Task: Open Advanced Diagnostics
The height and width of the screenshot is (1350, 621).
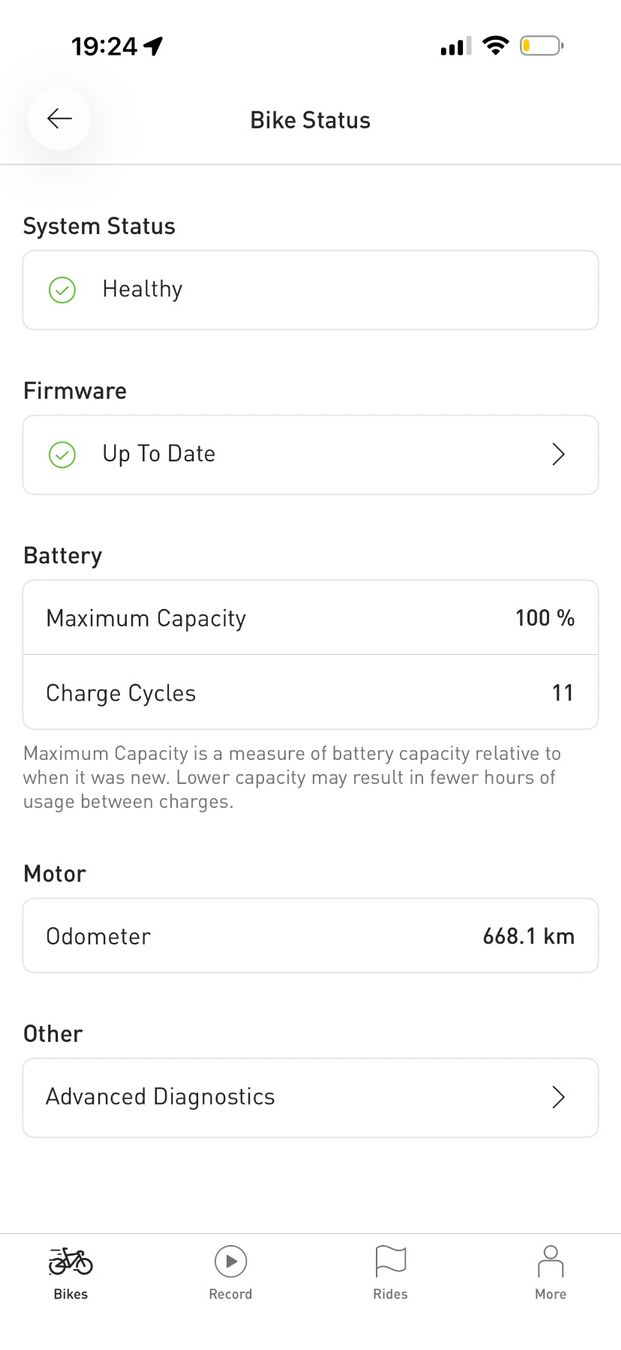Action: click(310, 1098)
